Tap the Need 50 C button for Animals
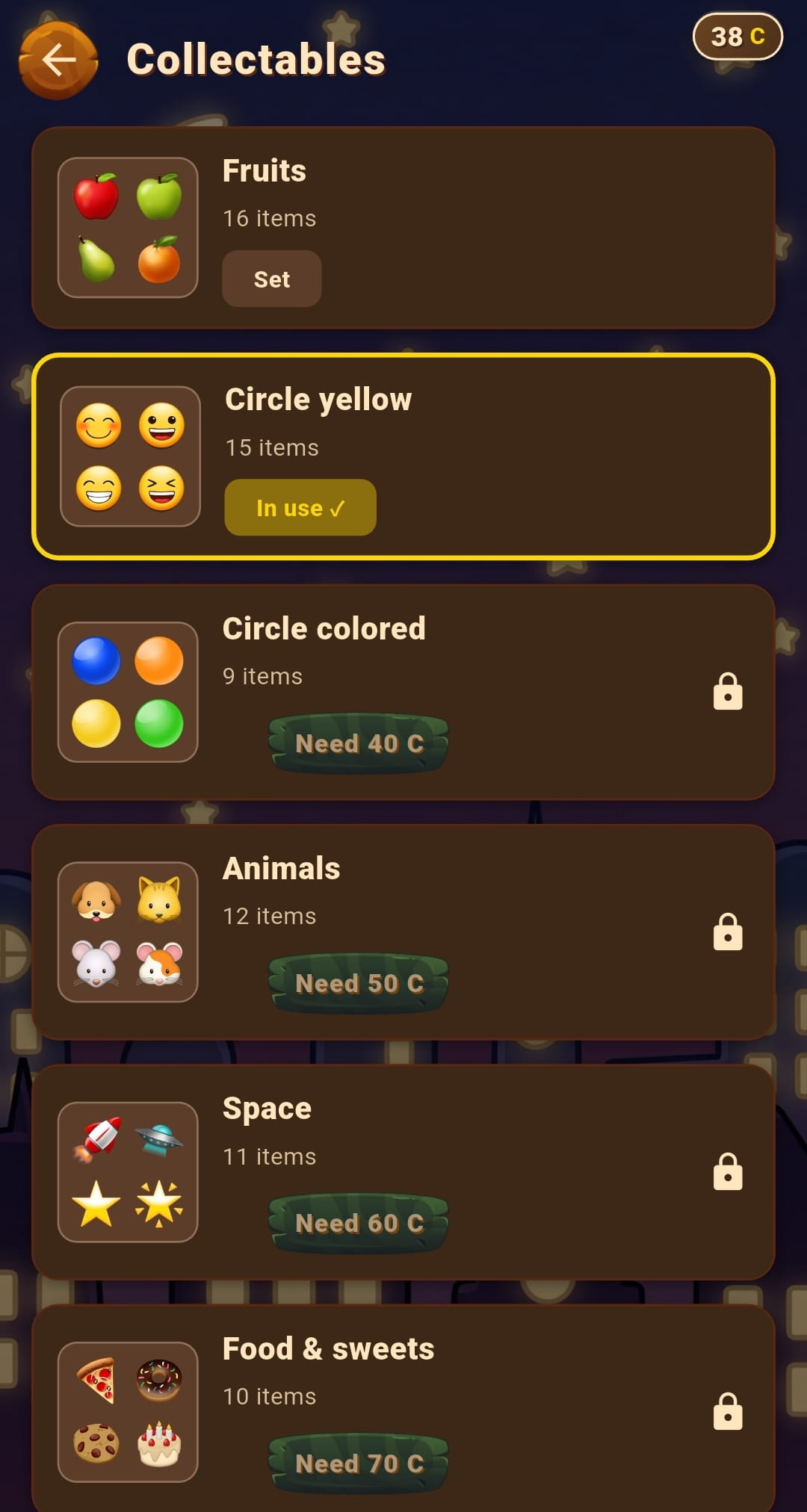 tap(359, 983)
